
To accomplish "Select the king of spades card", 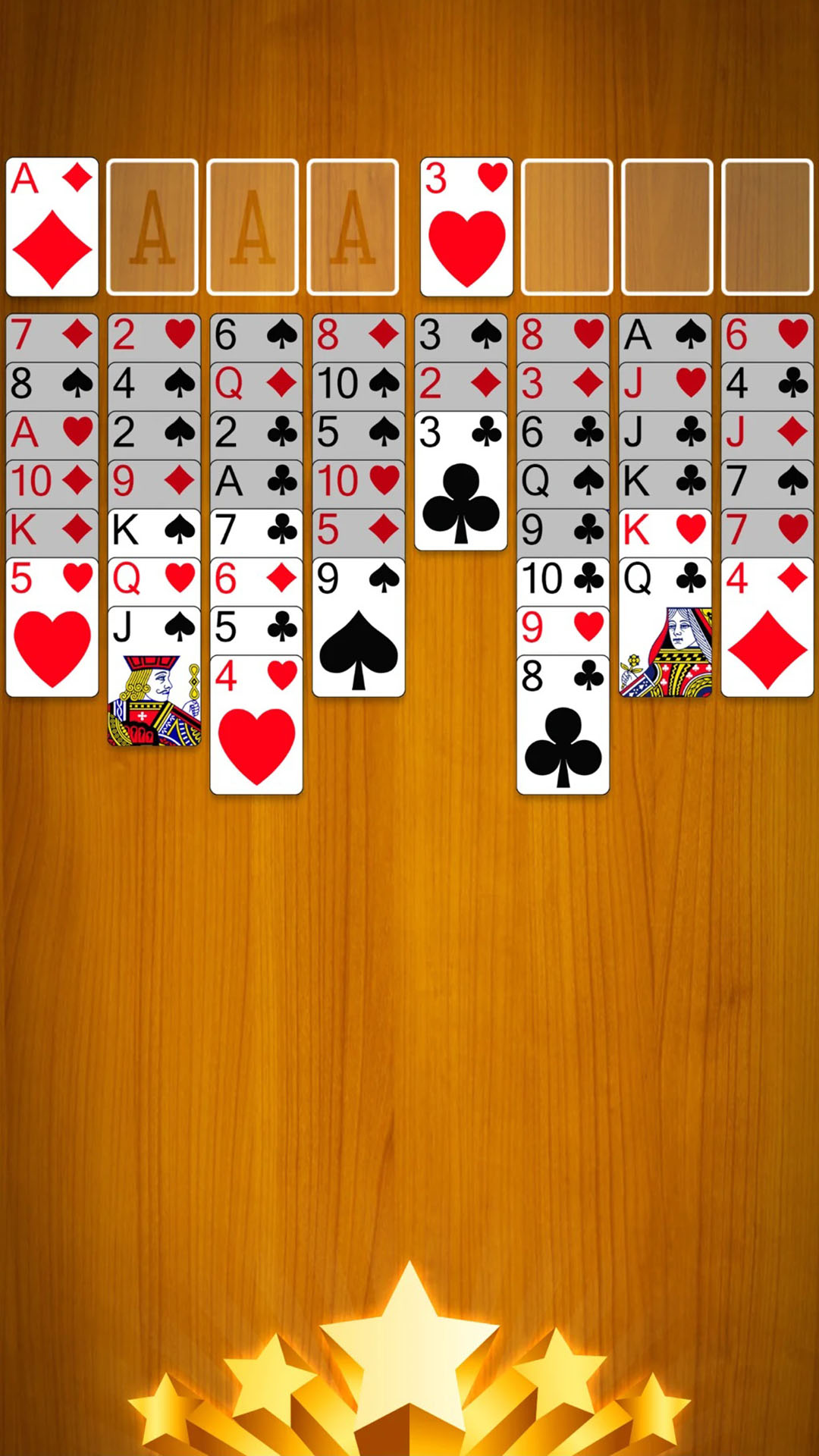I will click(x=154, y=530).
